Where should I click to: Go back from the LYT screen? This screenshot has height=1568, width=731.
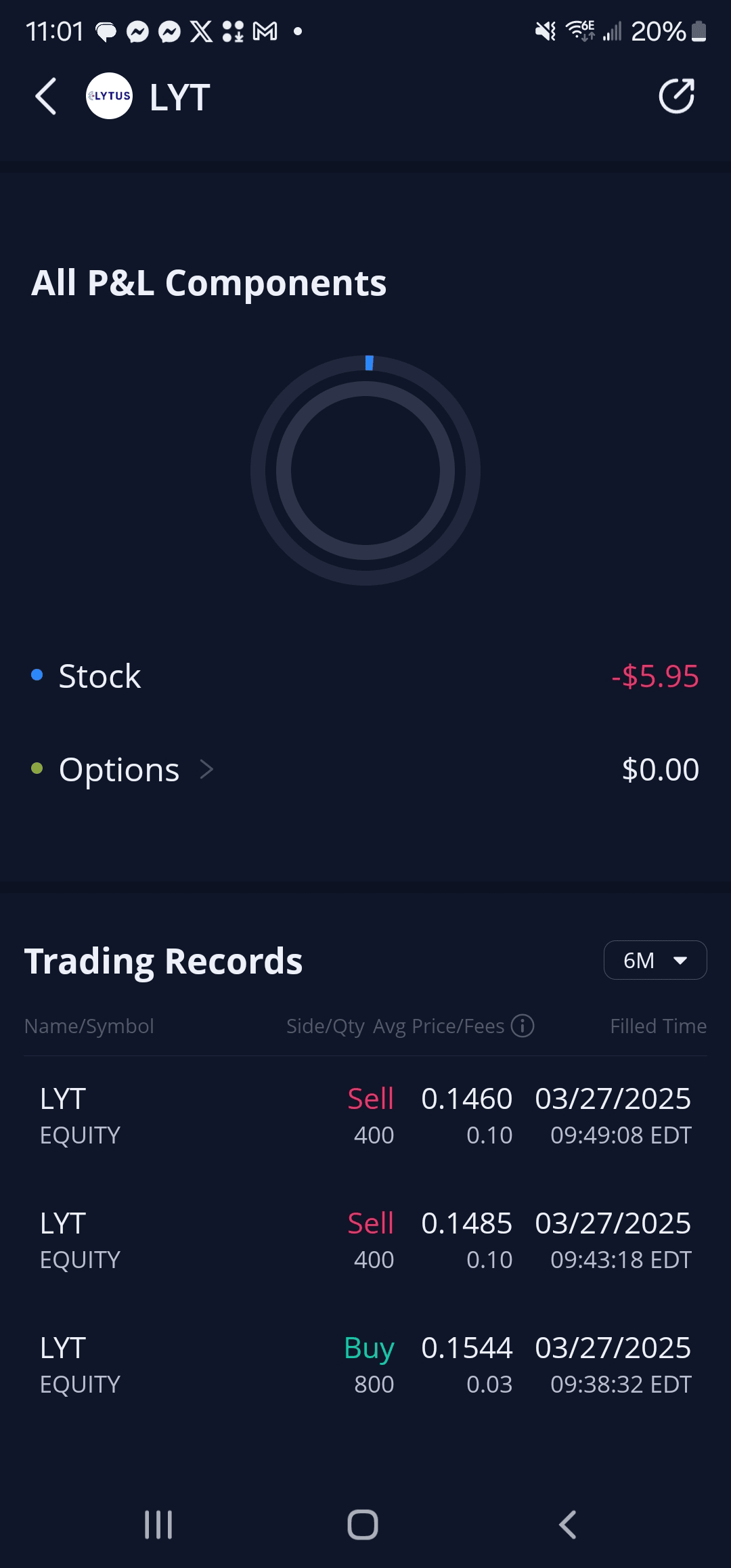[x=46, y=97]
